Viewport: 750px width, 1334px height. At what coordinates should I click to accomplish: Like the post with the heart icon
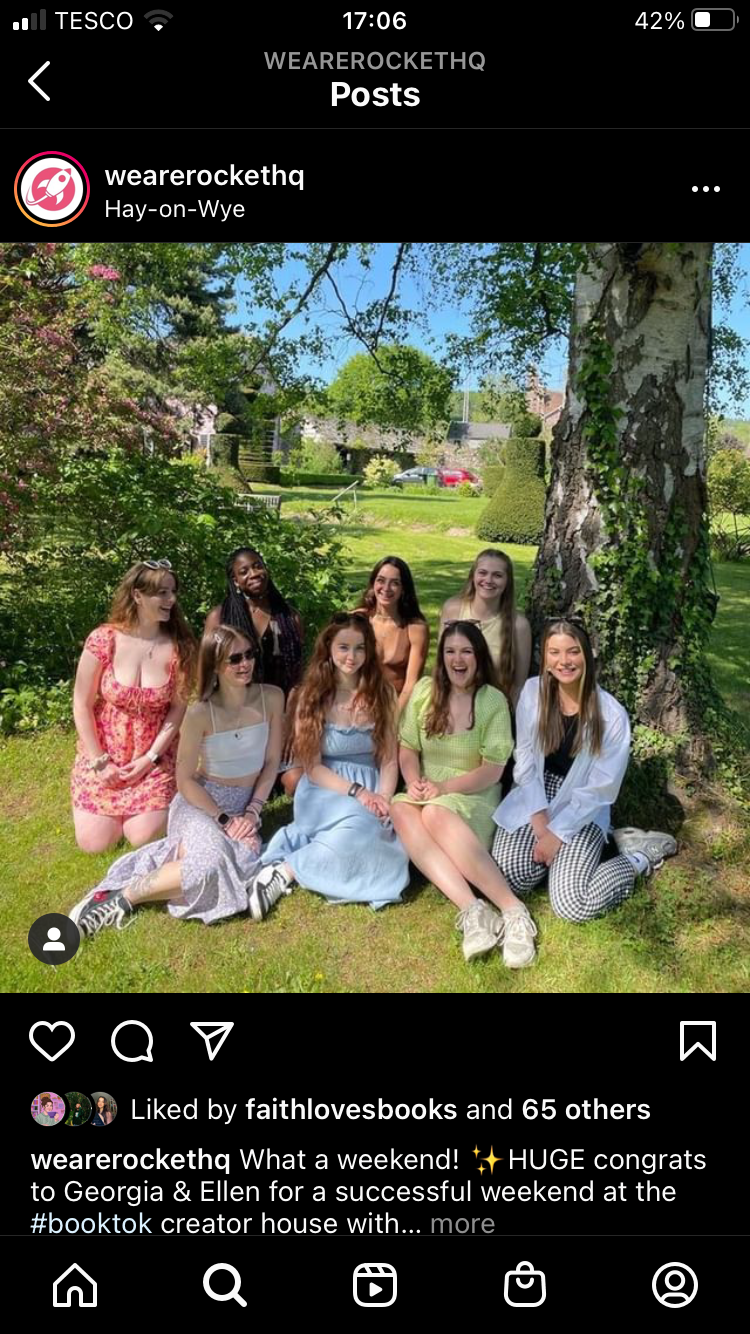(52, 1041)
